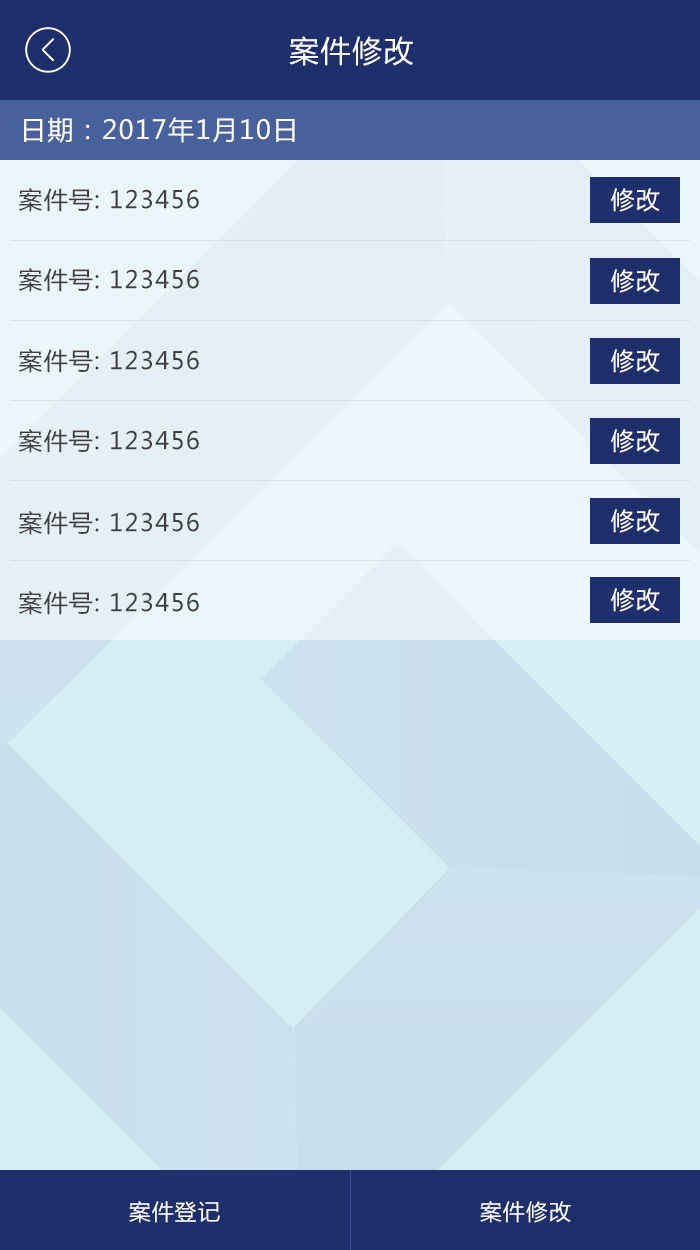Image resolution: width=700 pixels, height=1250 pixels.
Task: Select the 案件修改 tab in the bottom bar
Action: 525,1211
